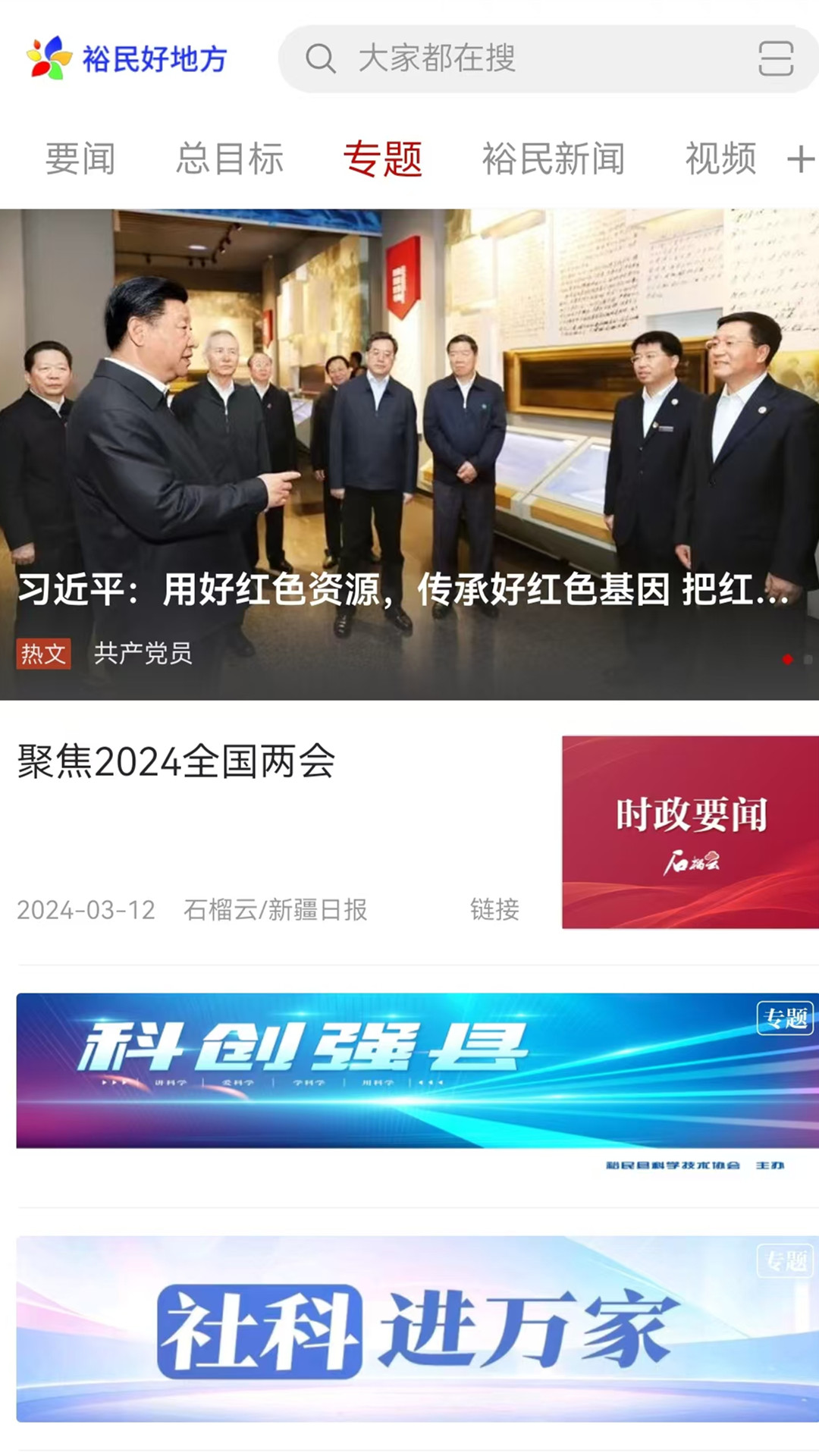Tap the plus icon to add channels
This screenshot has width=819, height=1456.
point(800,159)
